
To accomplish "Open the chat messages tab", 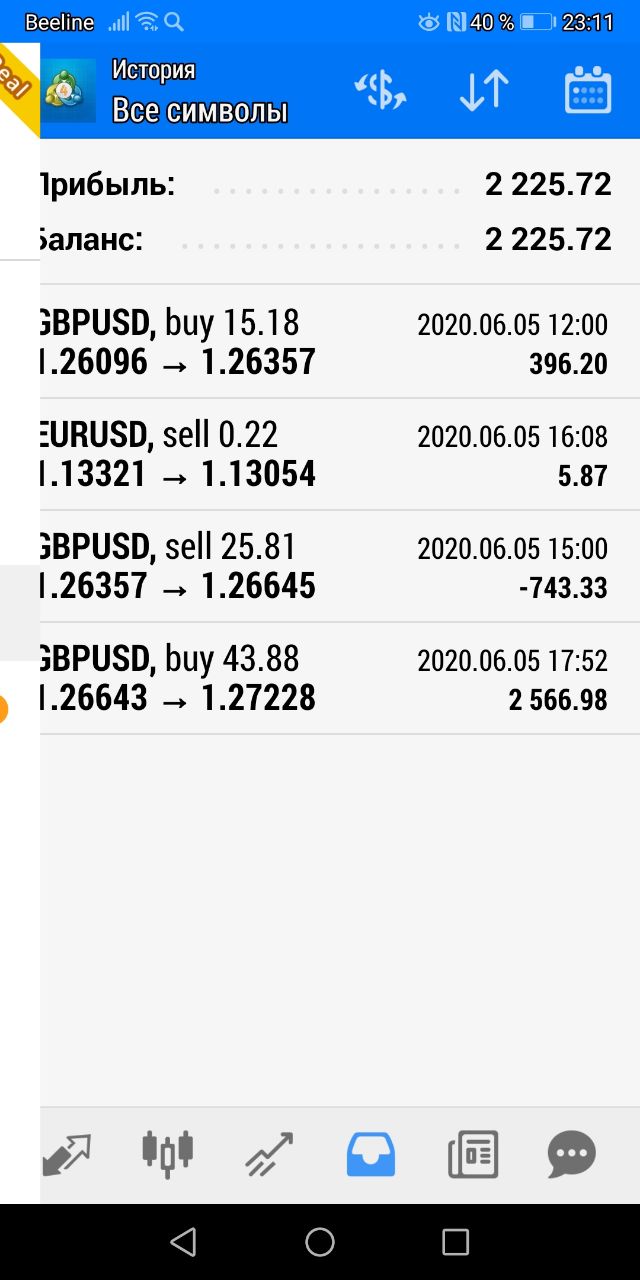I will pos(572,1155).
